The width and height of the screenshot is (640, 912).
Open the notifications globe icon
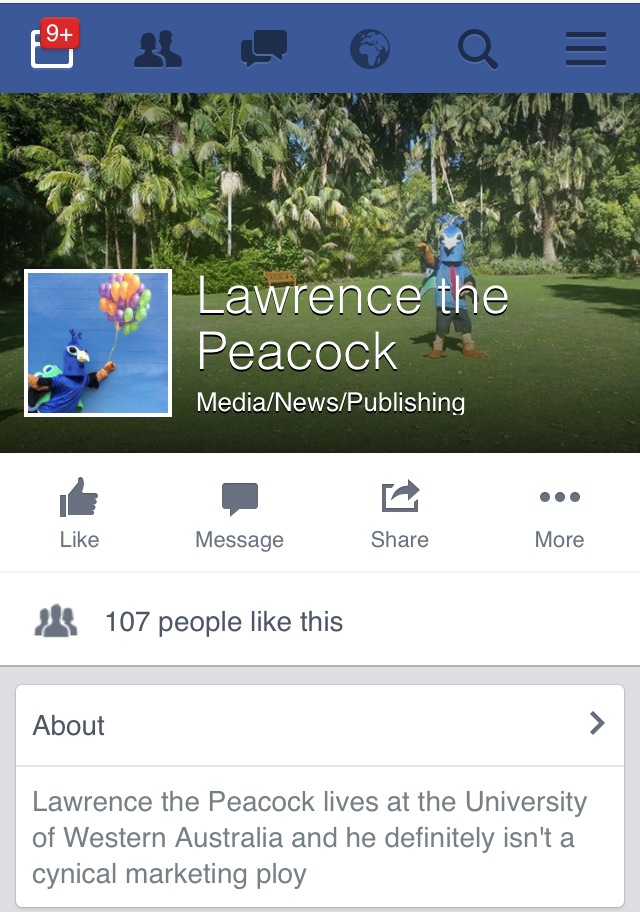pos(370,48)
